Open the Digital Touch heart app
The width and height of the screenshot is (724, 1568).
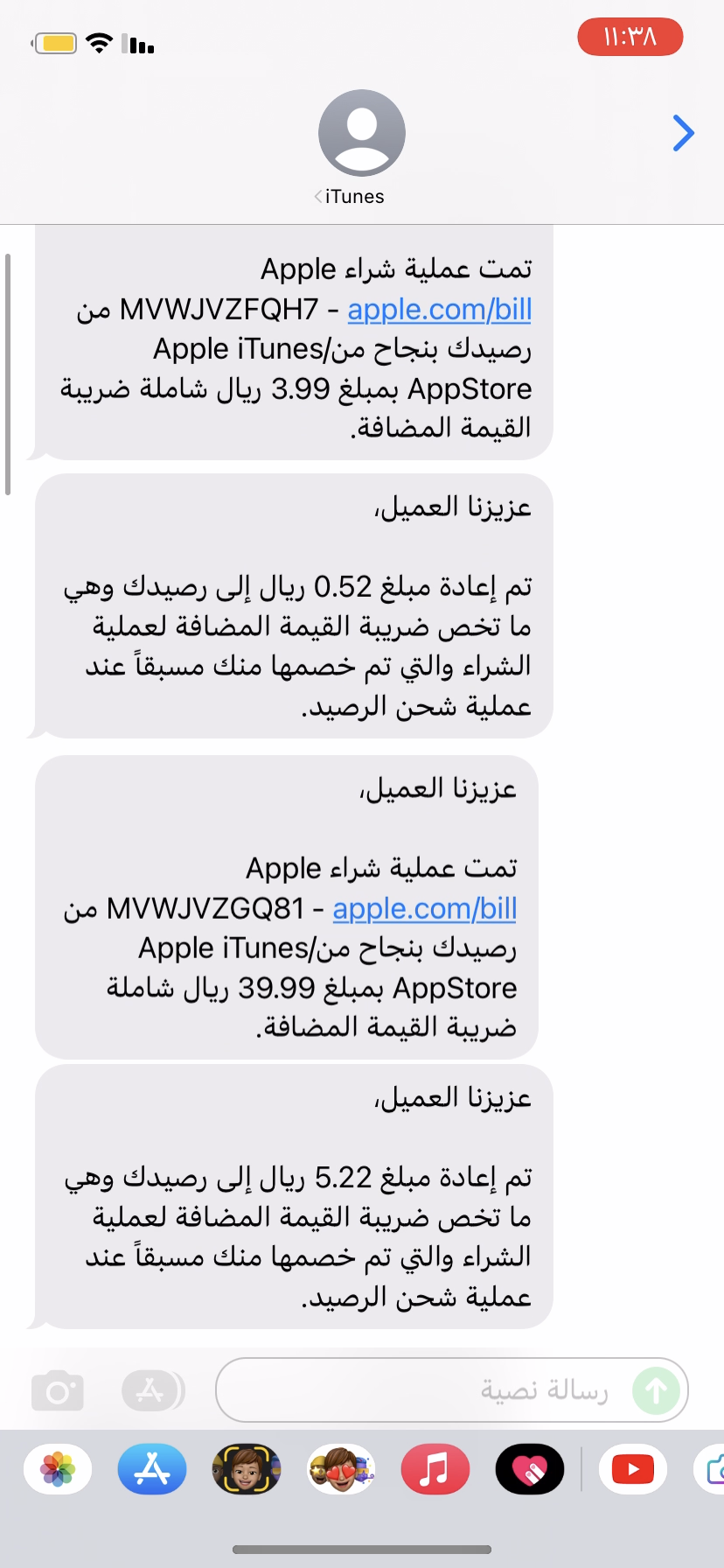pyautogui.click(x=530, y=1468)
